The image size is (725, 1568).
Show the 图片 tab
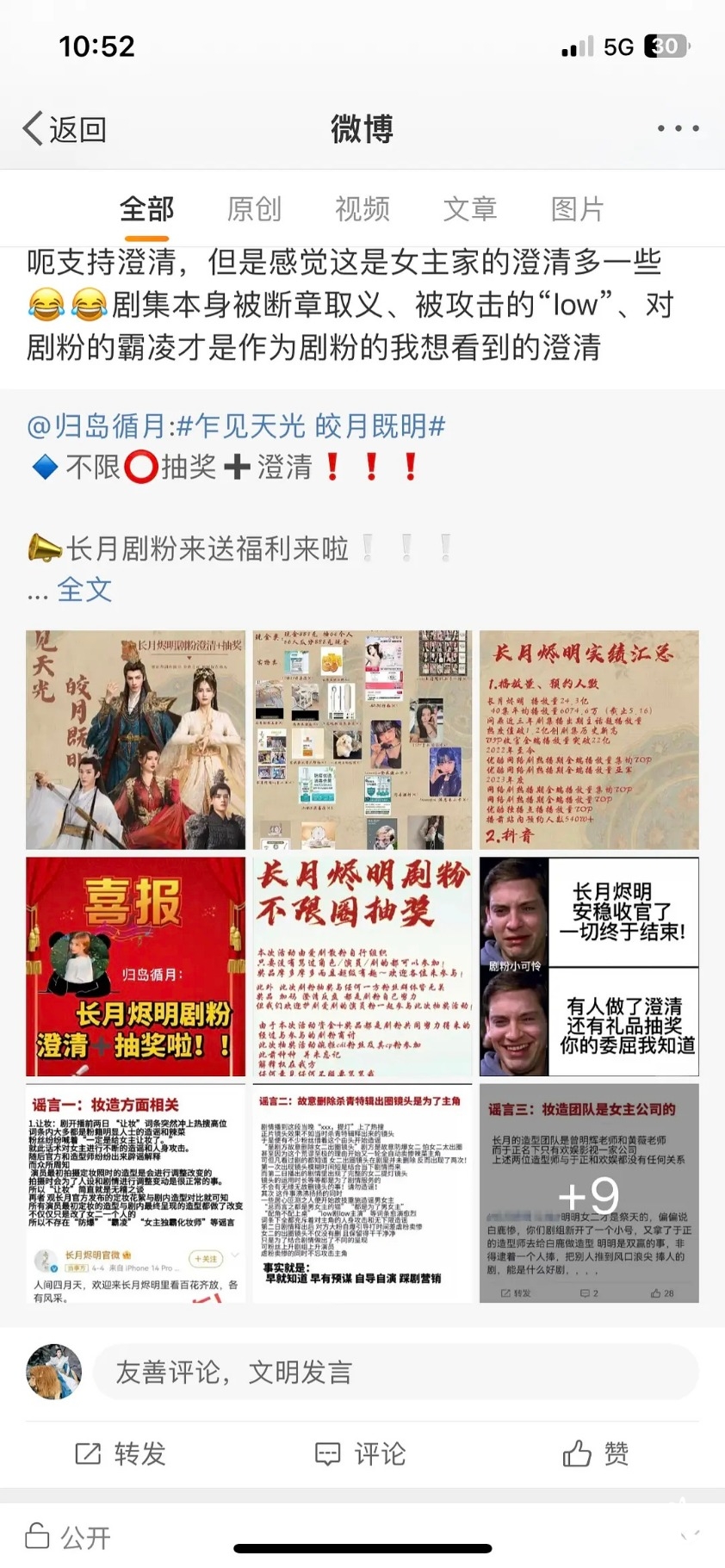[x=578, y=209]
